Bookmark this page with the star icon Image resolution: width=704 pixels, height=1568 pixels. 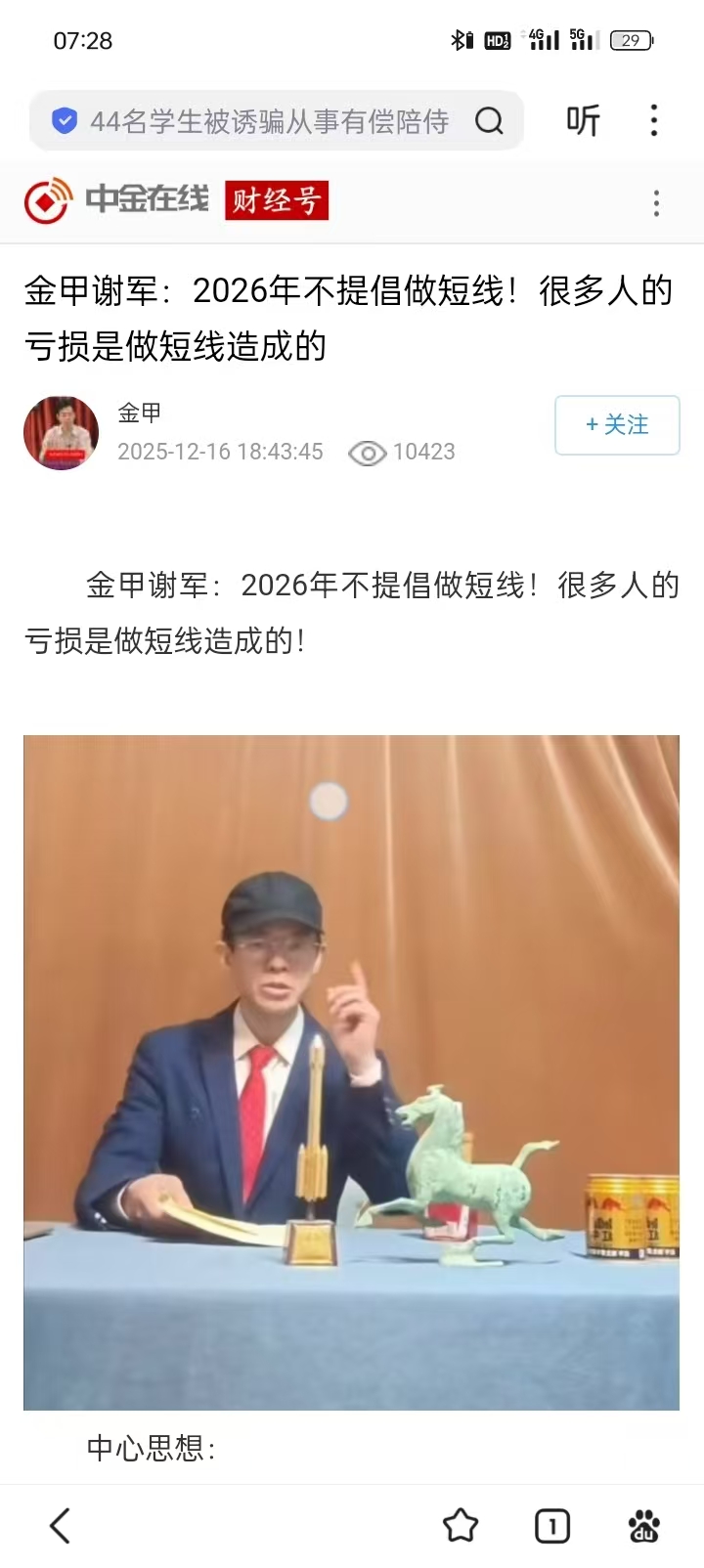click(461, 1526)
